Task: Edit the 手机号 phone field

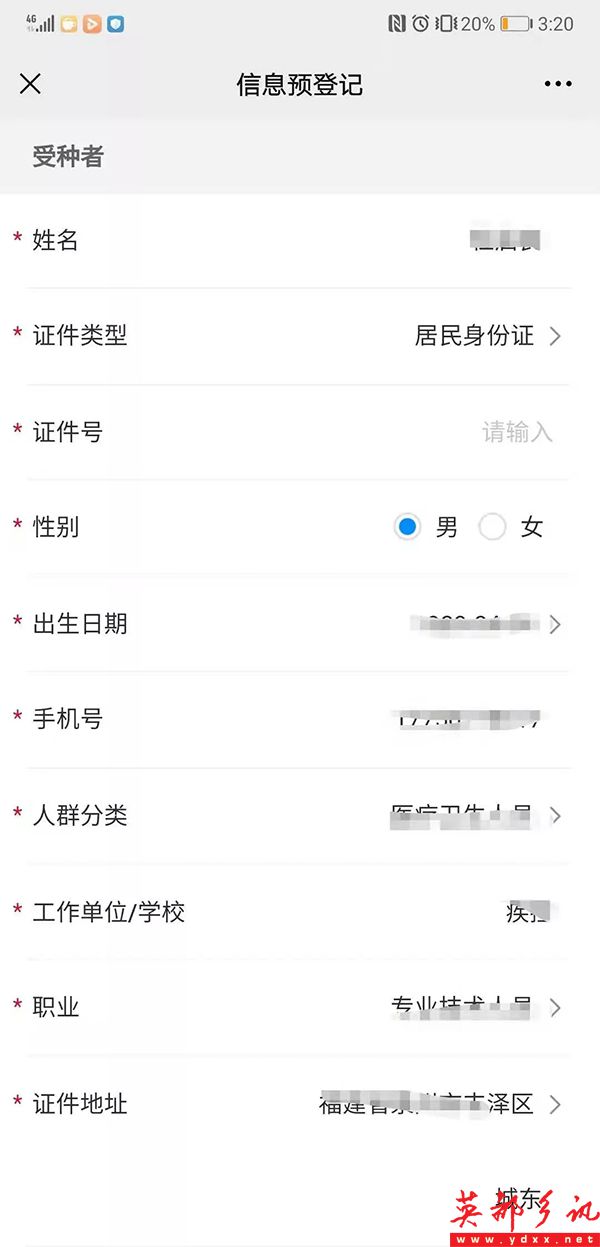Action: (x=470, y=719)
